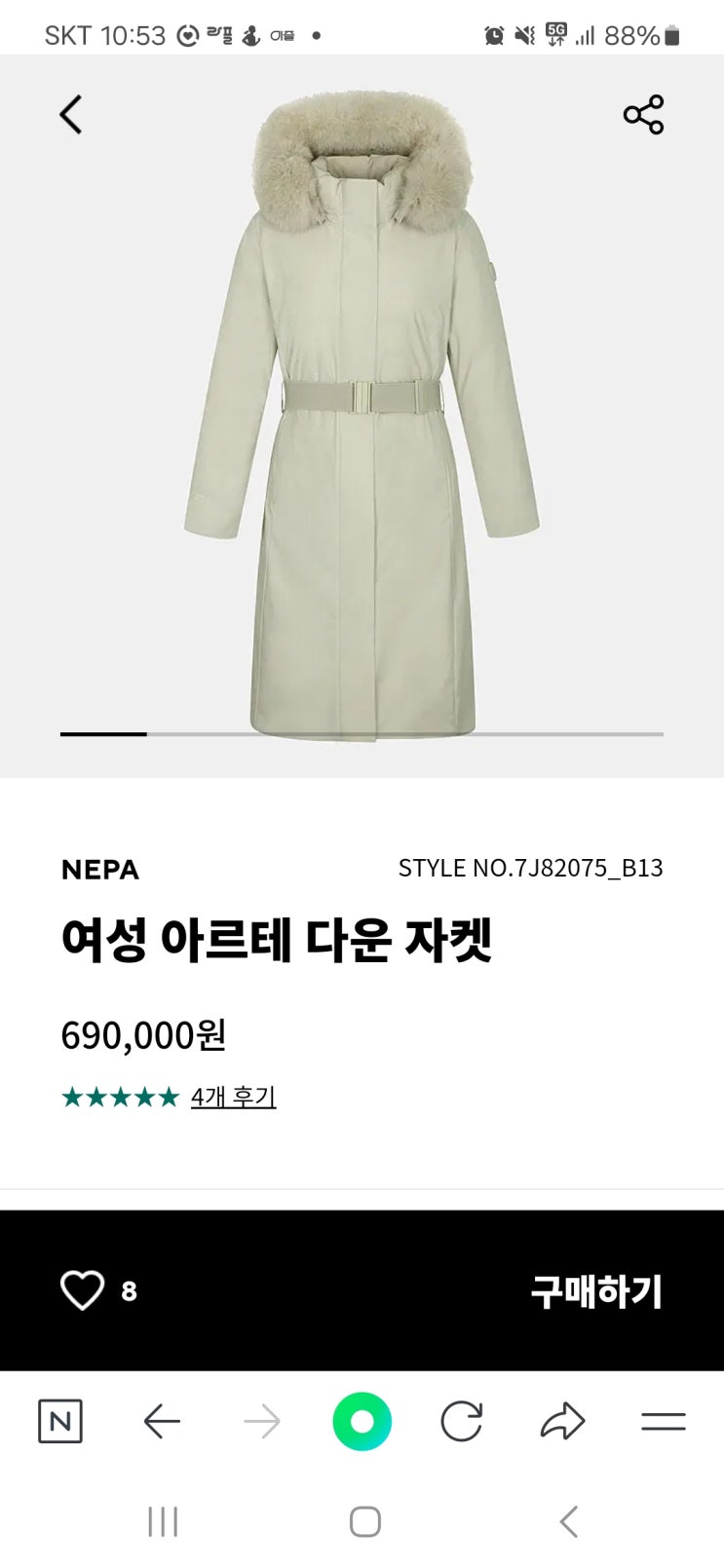Viewport: 724px width, 1568px height.
Task: Tap the green Naver search circle
Action: pyautogui.click(x=362, y=1422)
